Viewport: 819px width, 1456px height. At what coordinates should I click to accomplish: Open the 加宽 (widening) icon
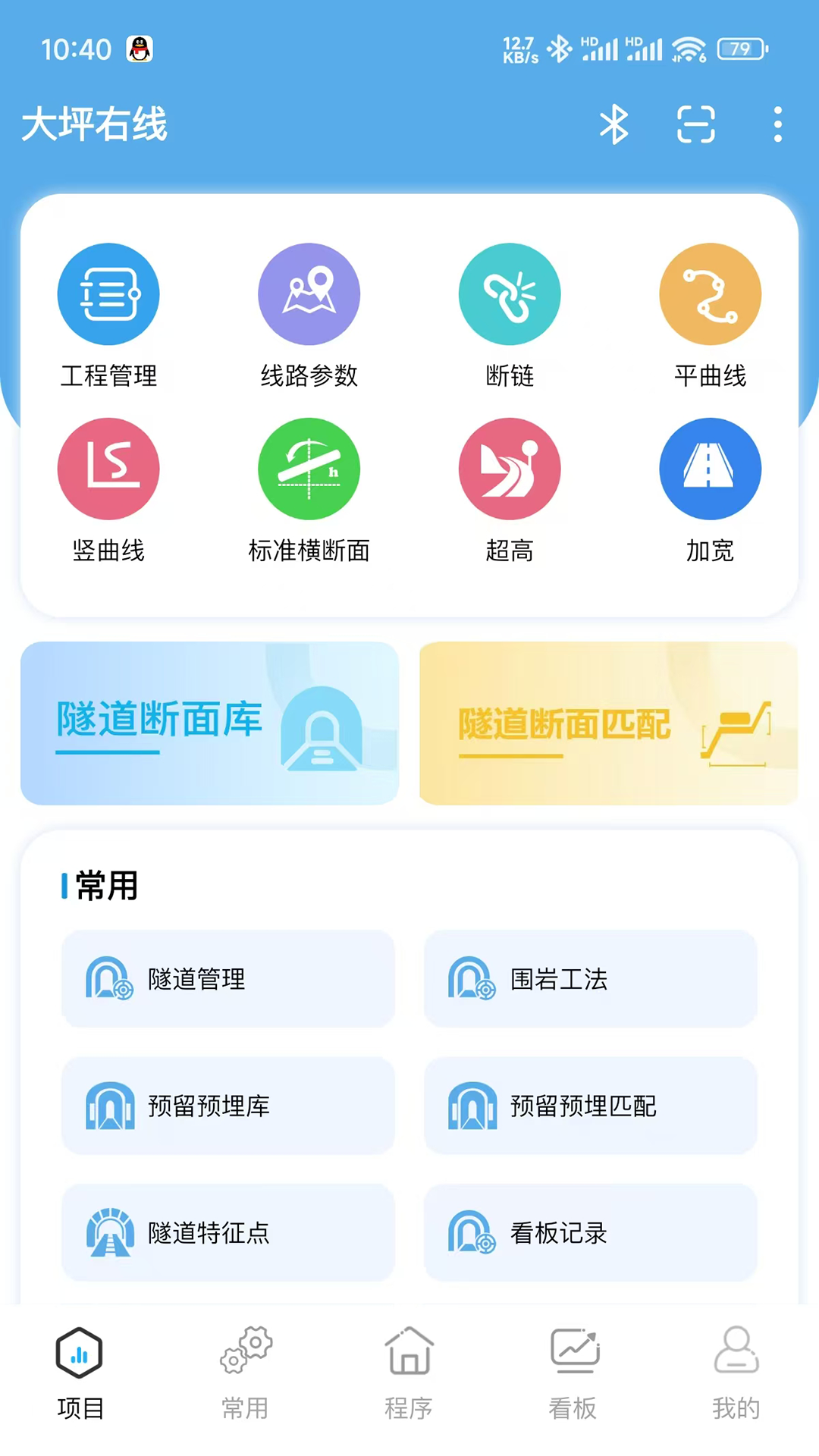tap(710, 468)
